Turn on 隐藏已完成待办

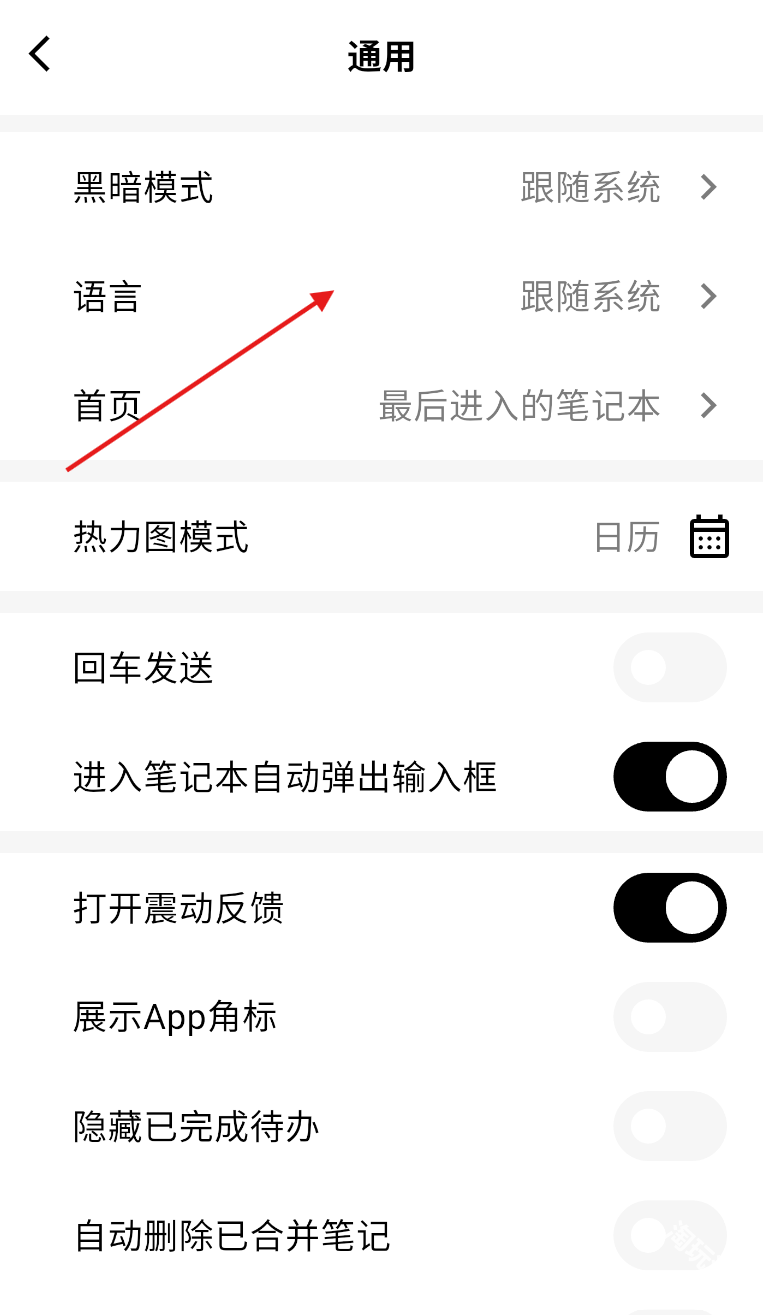pyautogui.click(x=670, y=1126)
